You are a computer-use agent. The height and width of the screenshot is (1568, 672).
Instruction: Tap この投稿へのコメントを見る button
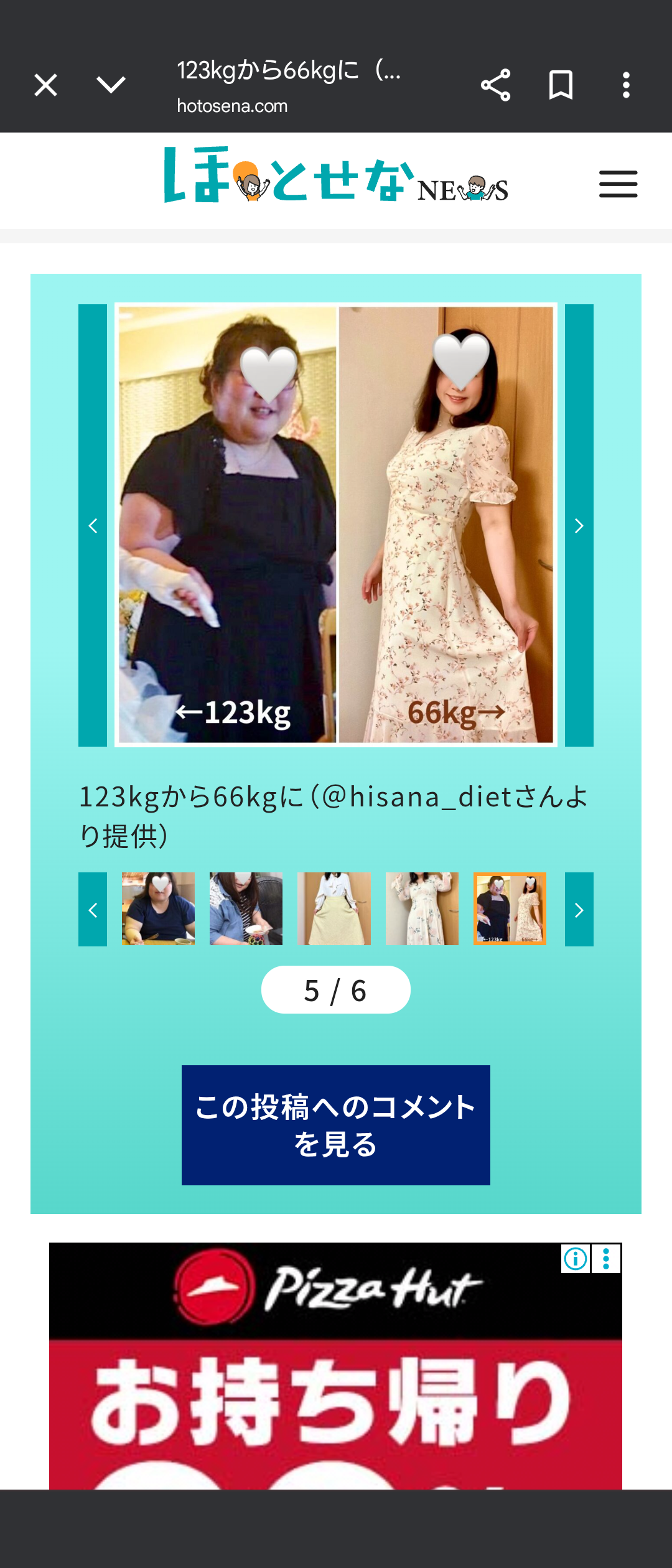[x=336, y=1125]
